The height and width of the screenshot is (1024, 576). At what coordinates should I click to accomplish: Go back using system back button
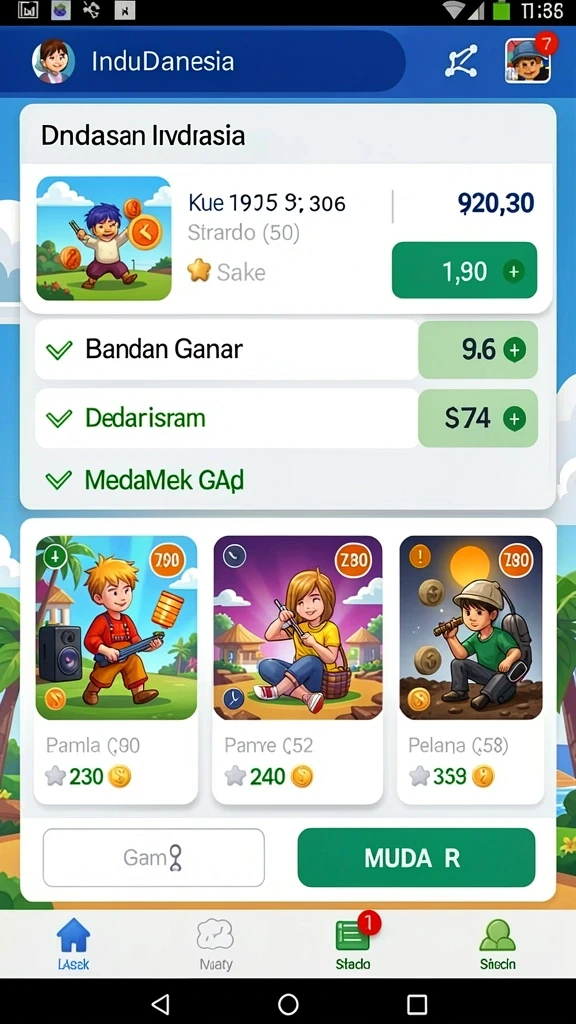tap(160, 1004)
